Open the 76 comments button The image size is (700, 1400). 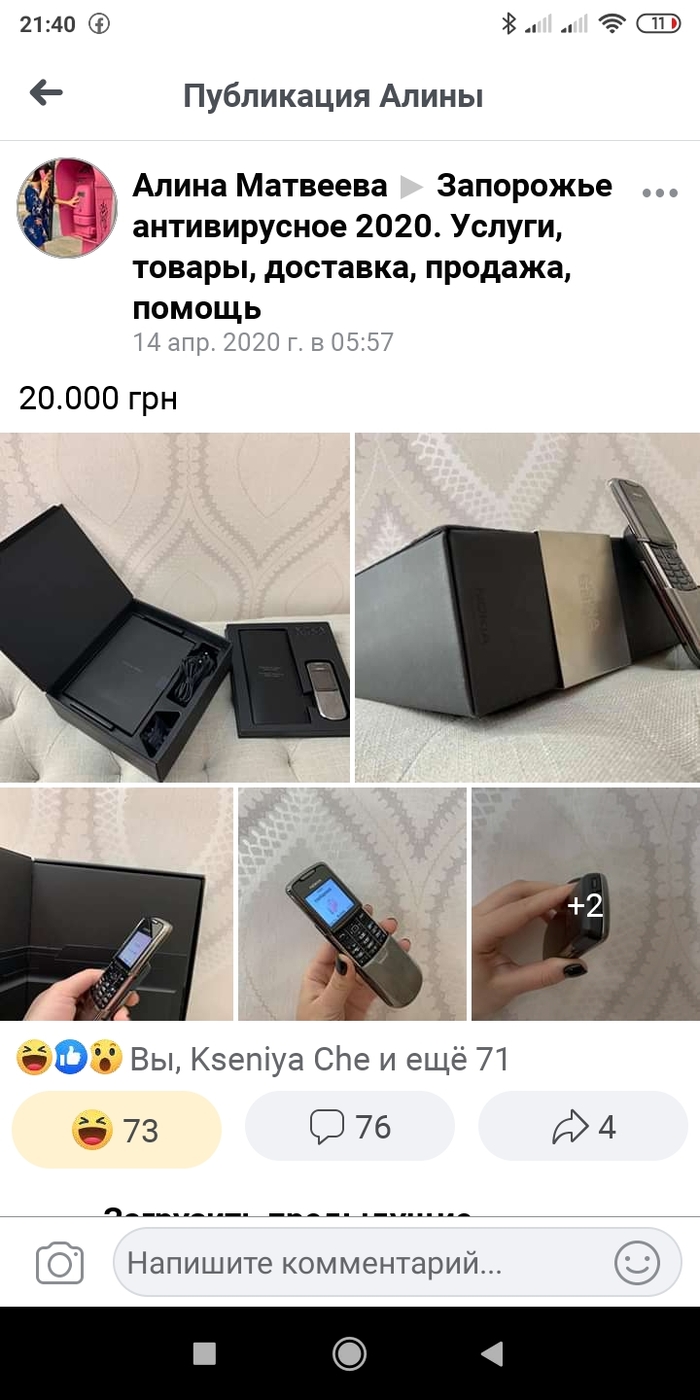(x=350, y=1127)
